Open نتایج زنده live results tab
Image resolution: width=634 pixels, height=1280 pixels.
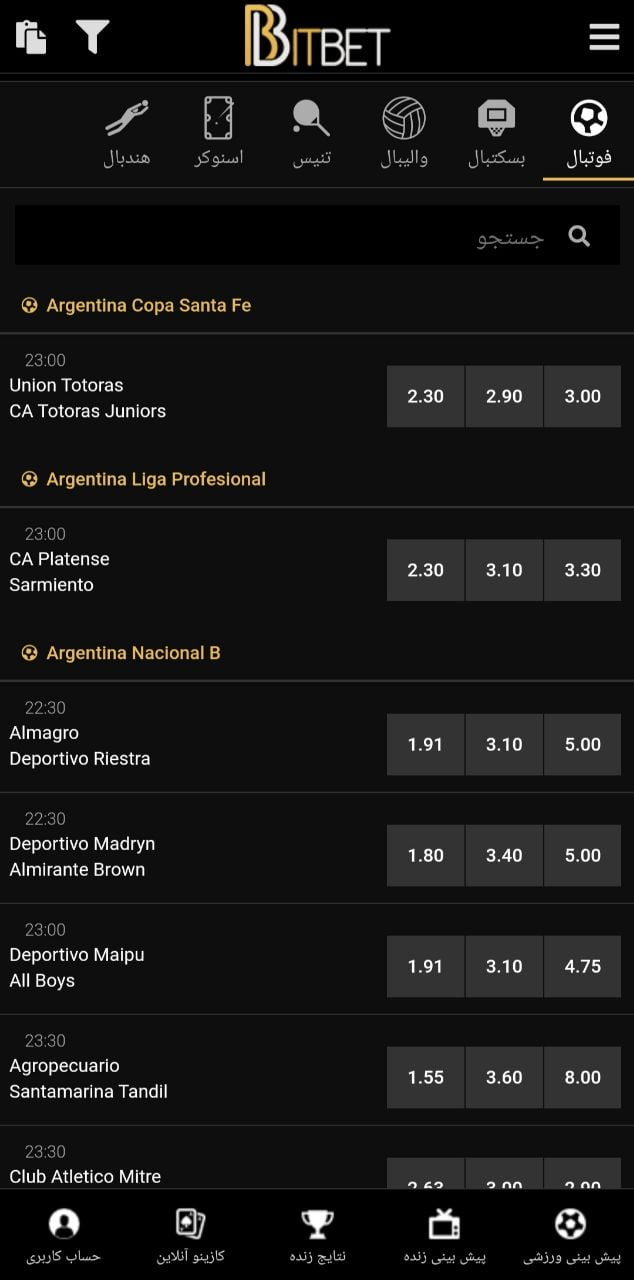coord(317,1236)
